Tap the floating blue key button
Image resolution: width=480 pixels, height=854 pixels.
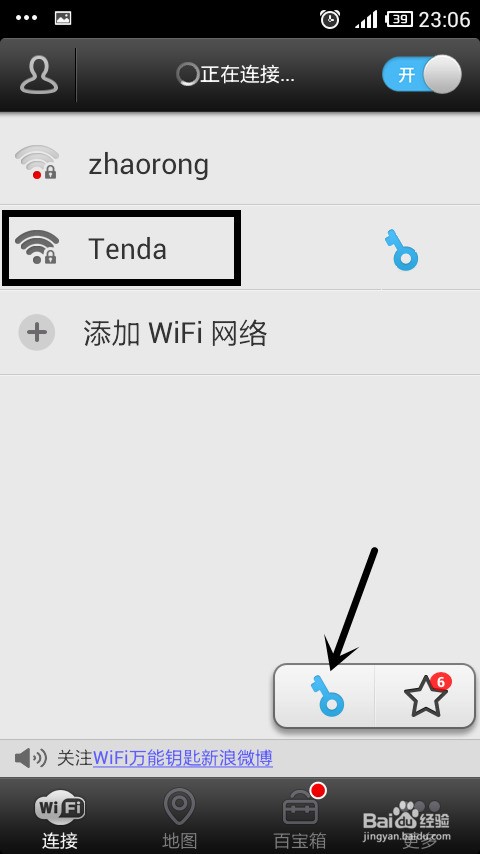(x=325, y=696)
